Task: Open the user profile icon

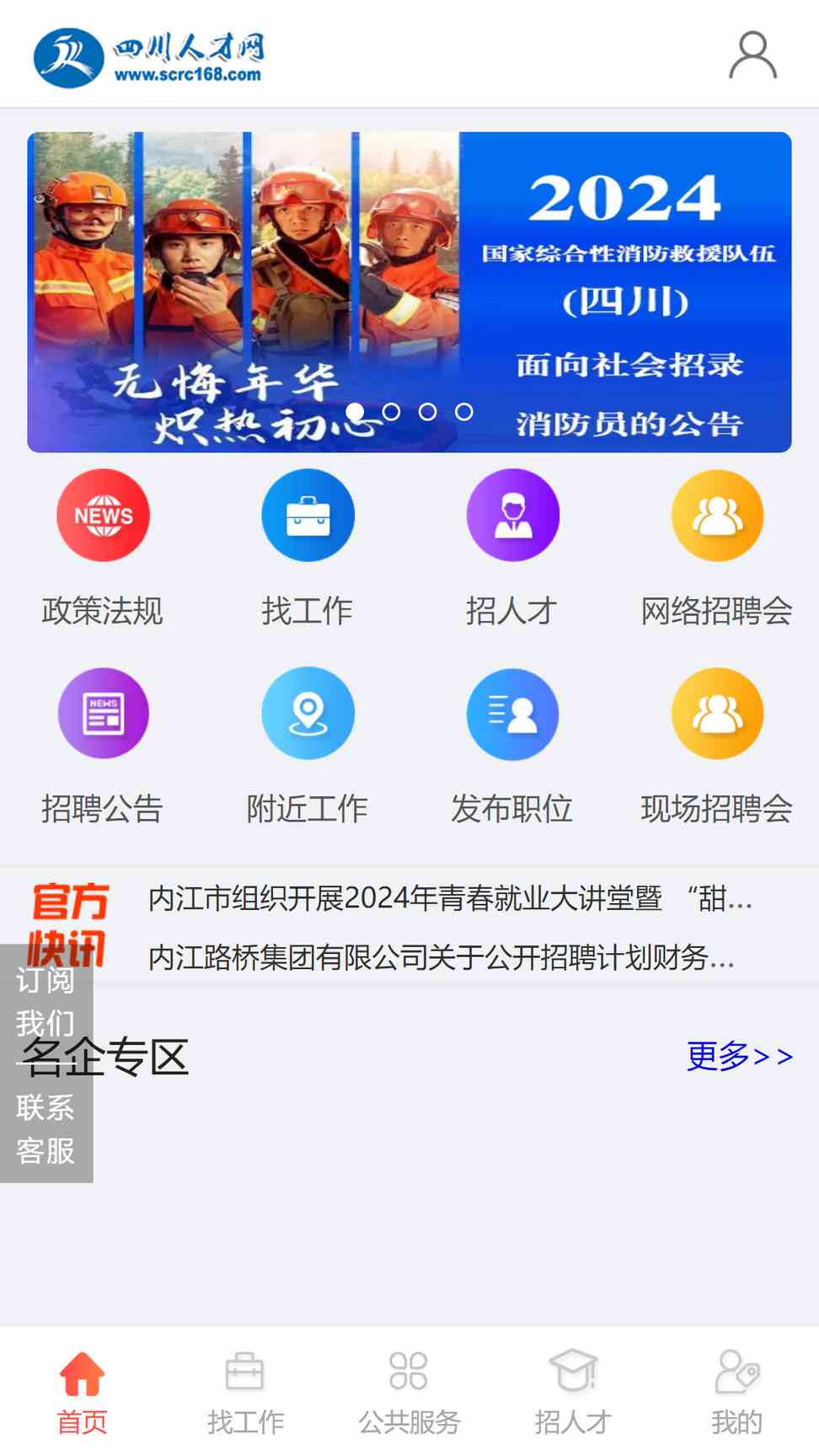Action: (x=752, y=56)
